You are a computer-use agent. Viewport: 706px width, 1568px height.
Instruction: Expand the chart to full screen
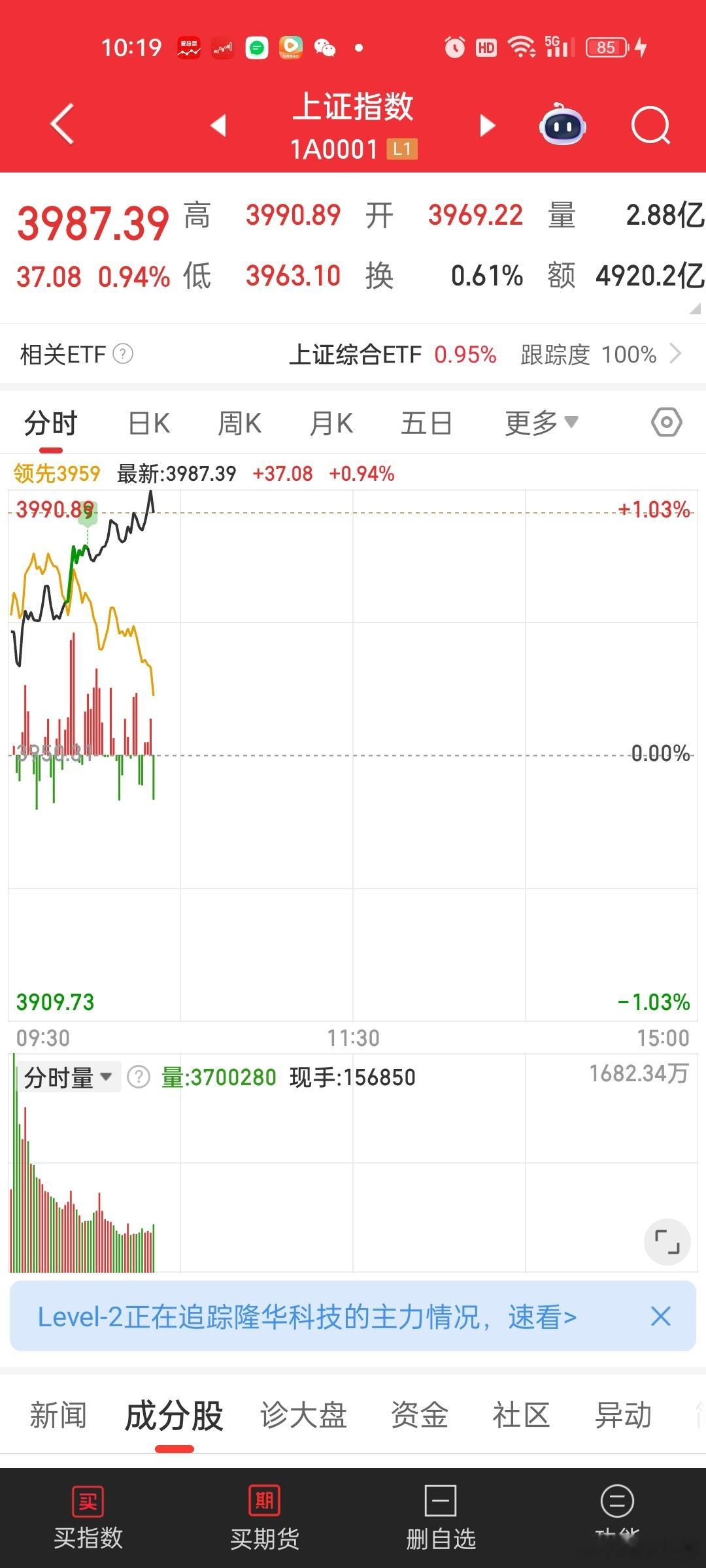pyautogui.click(x=667, y=1241)
